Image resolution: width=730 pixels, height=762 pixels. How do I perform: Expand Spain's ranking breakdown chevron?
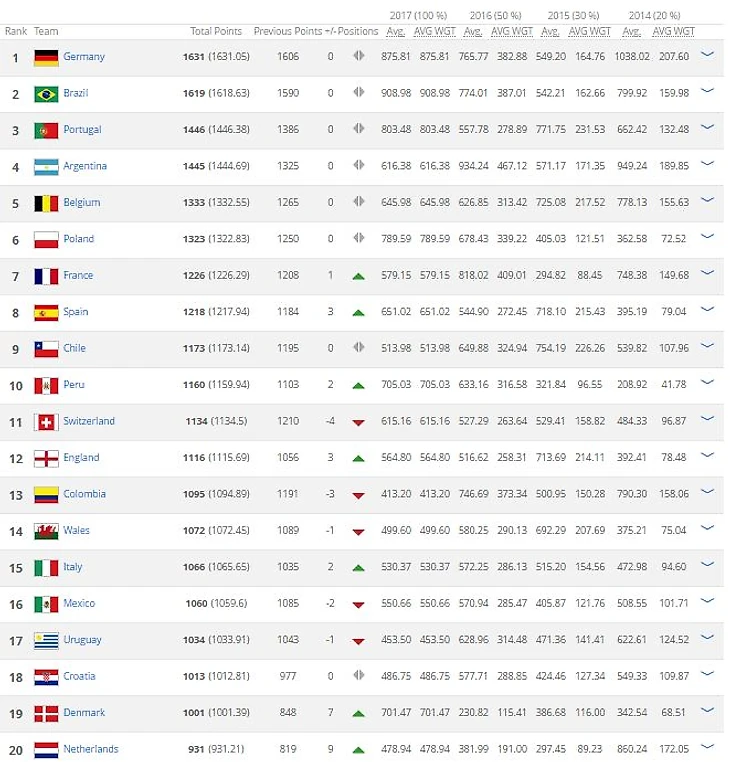tap(708, 311)
